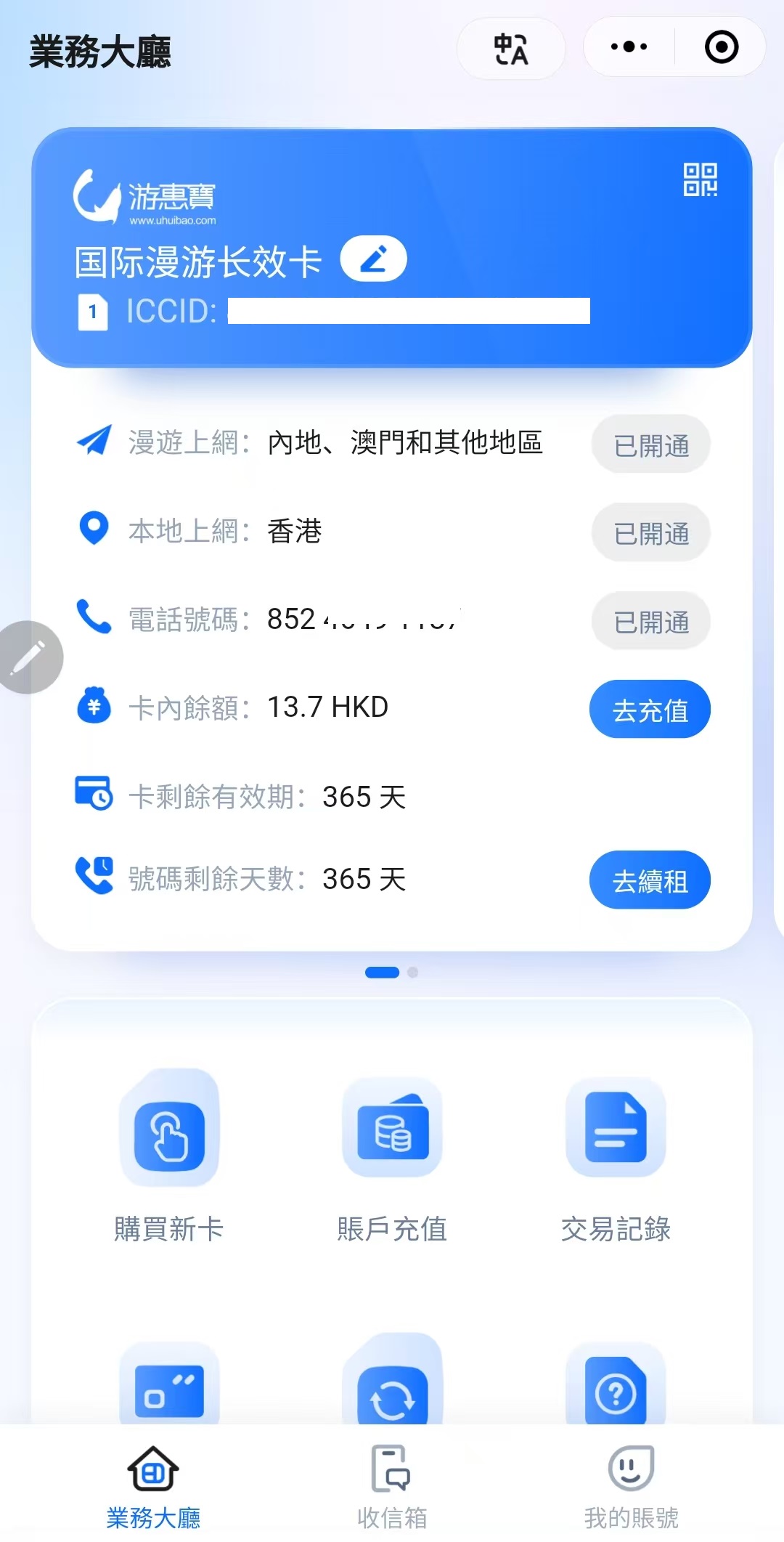This screenshot has width=784, height=1542.
Task: Tap 已開通 next to 漫遊上網
Action: (650, 445)
